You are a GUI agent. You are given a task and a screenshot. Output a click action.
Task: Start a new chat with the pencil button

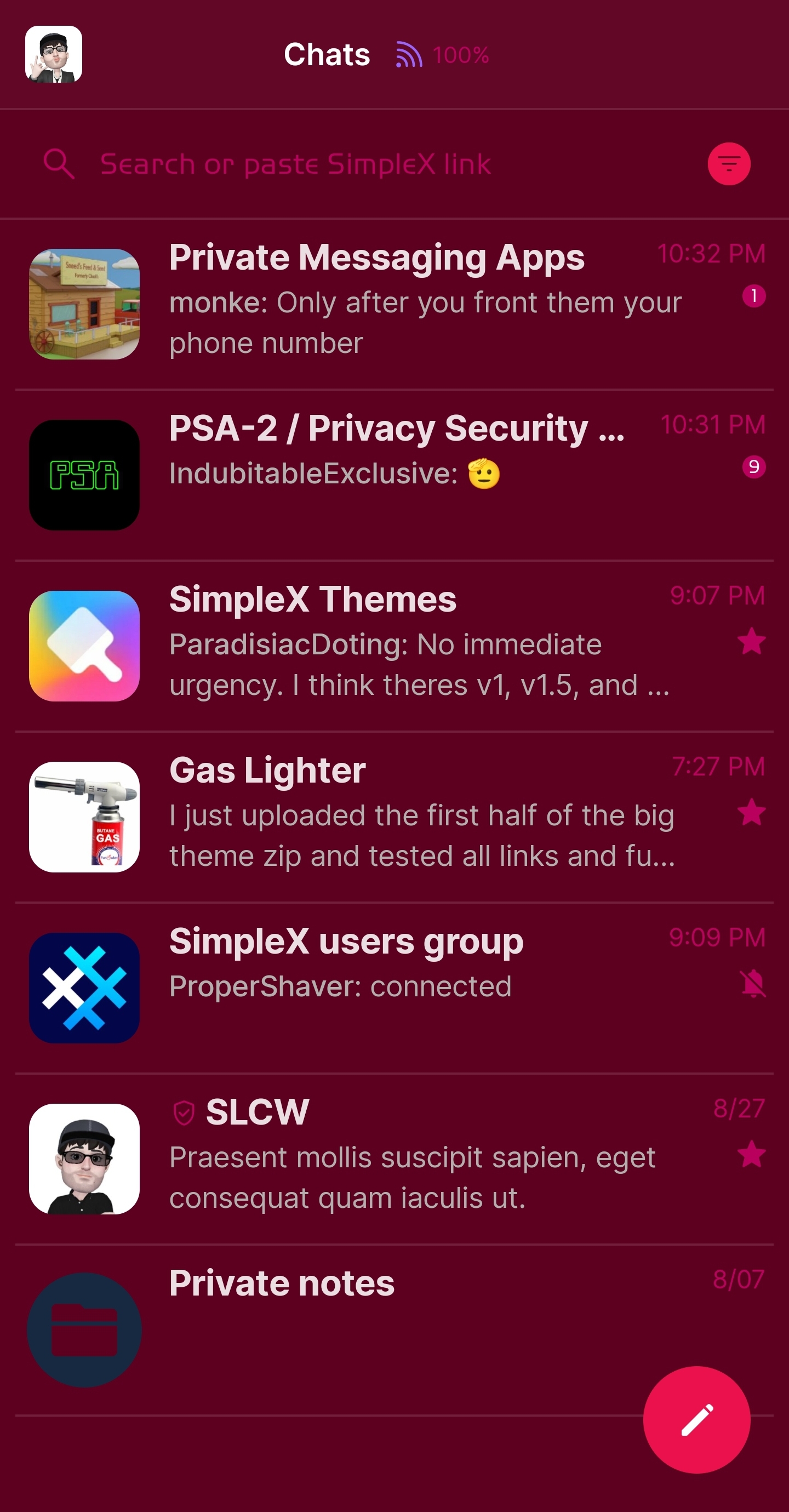tap(696, 1419)
